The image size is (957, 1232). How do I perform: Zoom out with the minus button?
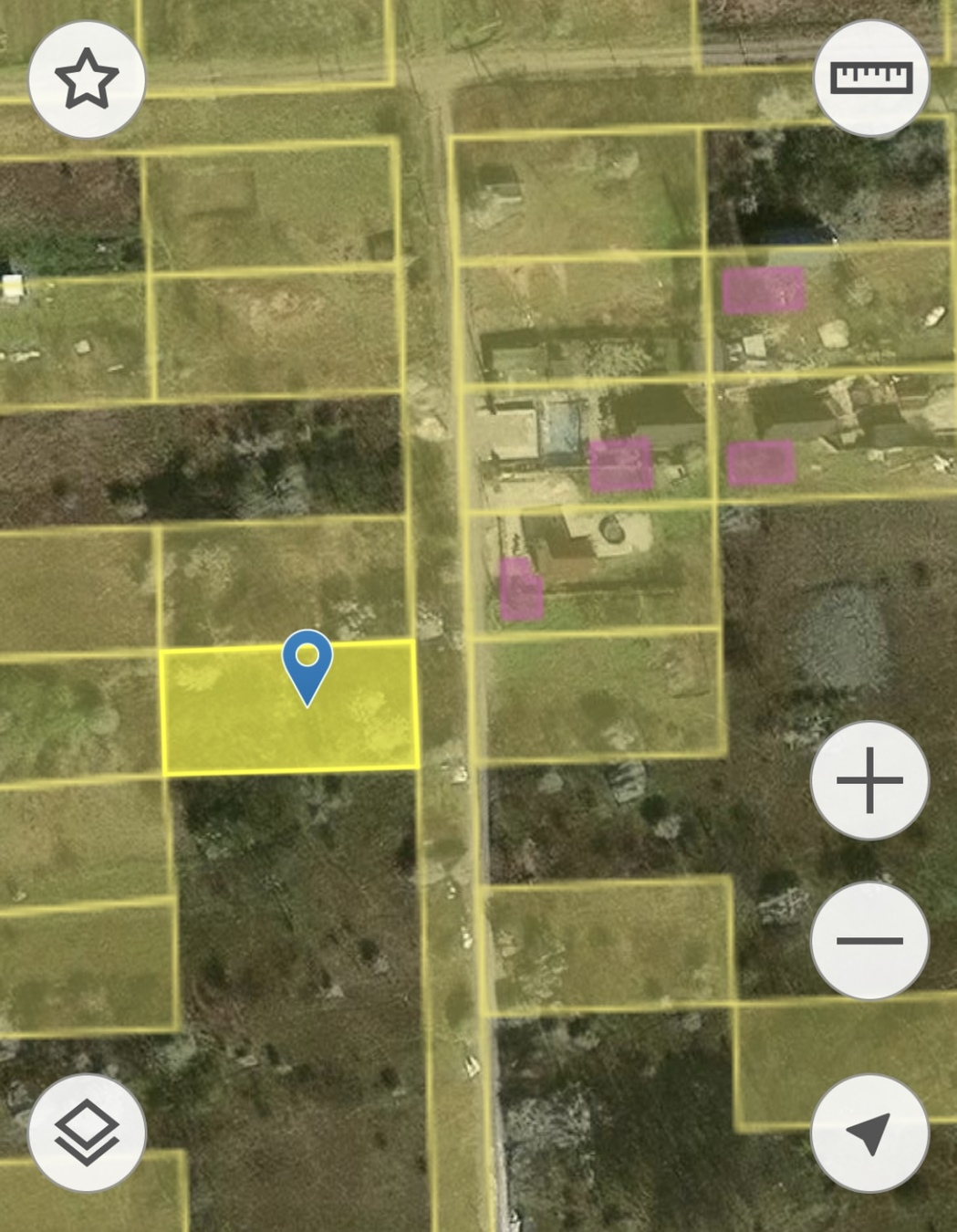pos(869,940)
